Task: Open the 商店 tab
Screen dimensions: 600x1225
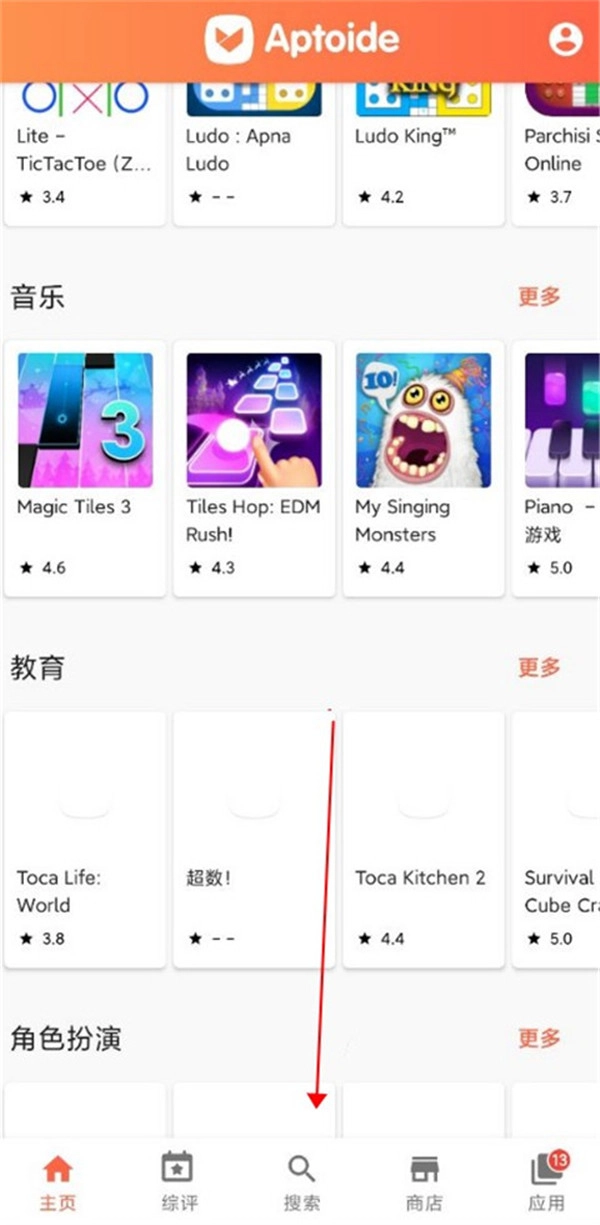Action: point(425,1180)
